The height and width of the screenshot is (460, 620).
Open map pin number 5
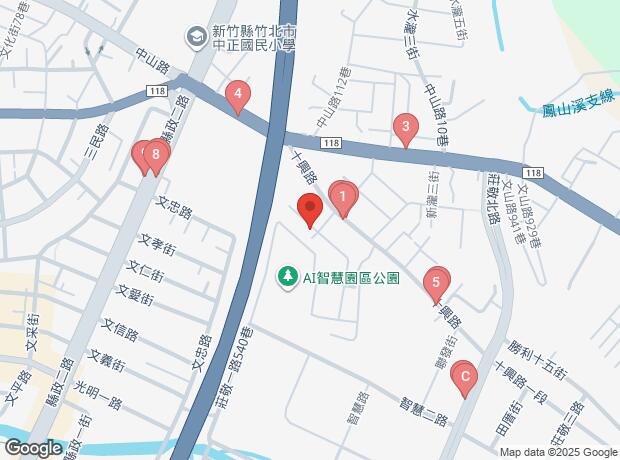pos(435,283)
